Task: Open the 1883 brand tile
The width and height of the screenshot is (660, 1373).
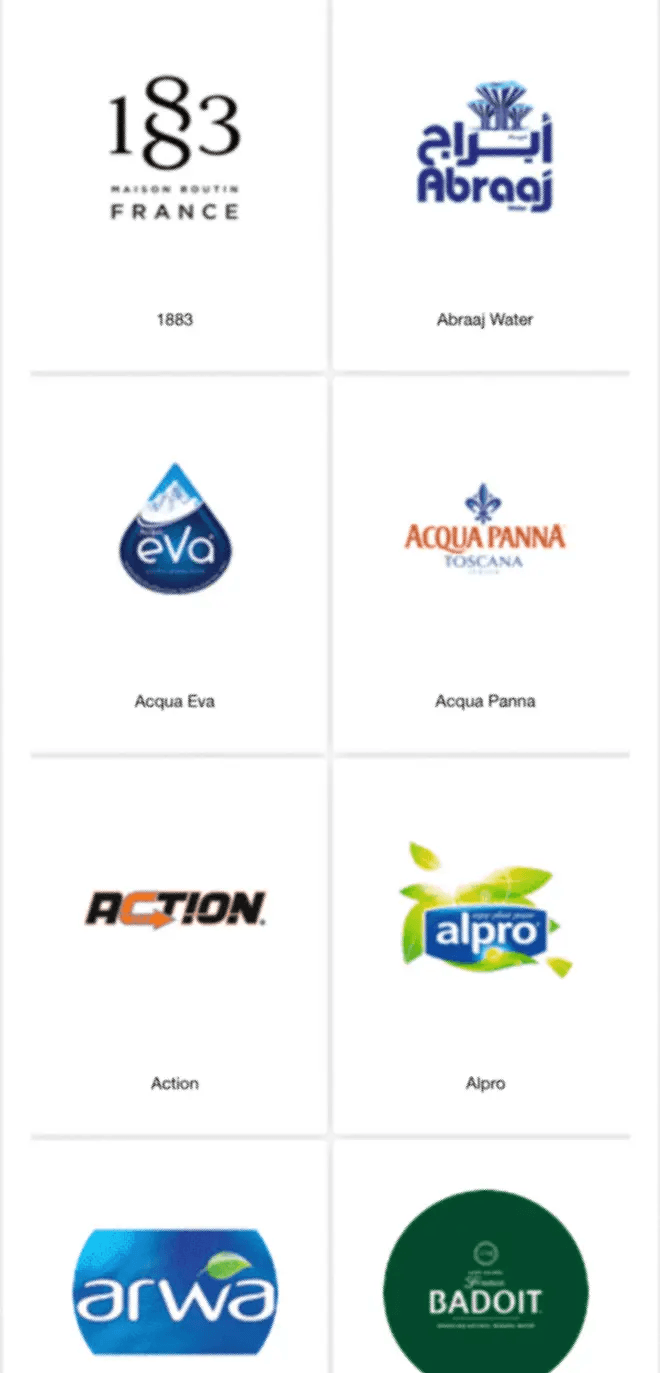Action: click(175, 185)
